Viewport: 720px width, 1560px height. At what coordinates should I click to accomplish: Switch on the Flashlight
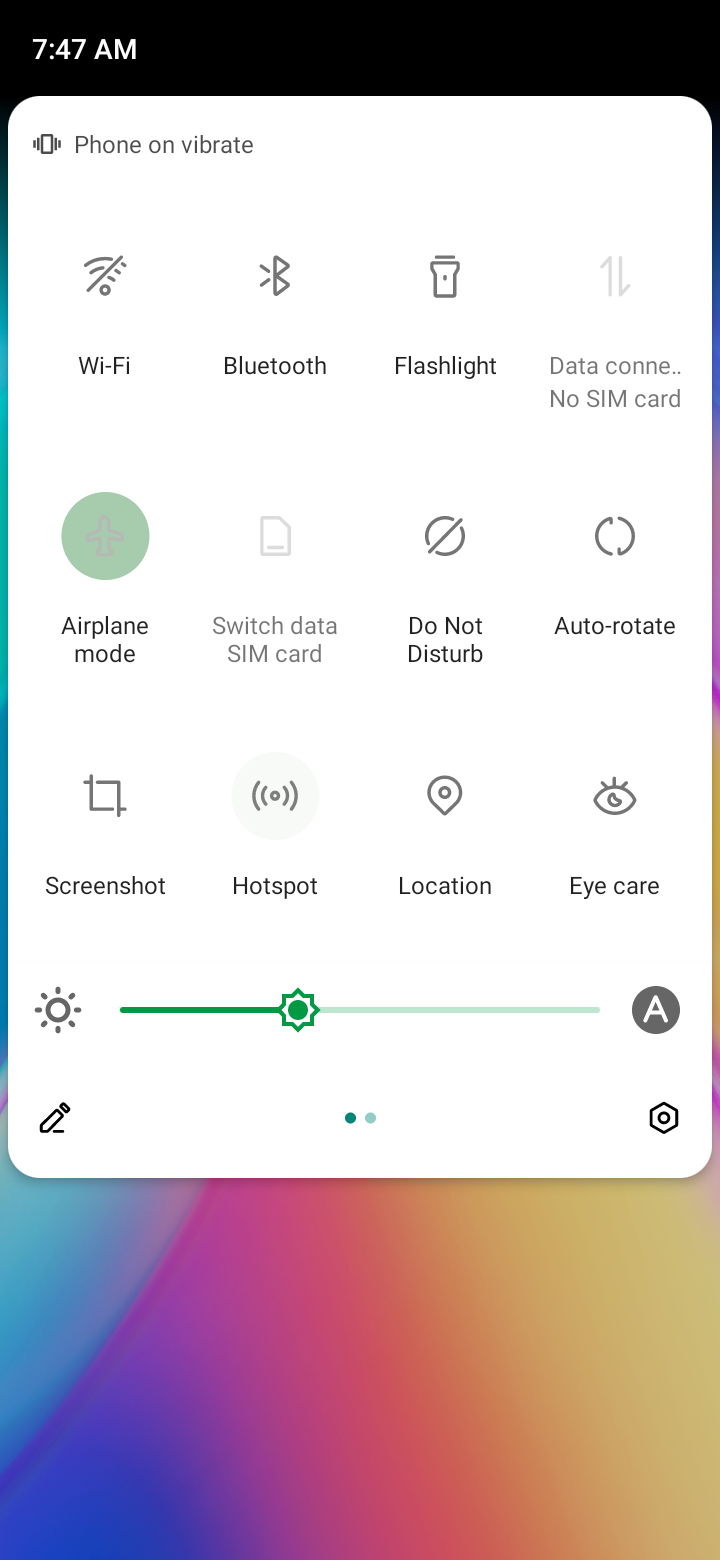445,277
